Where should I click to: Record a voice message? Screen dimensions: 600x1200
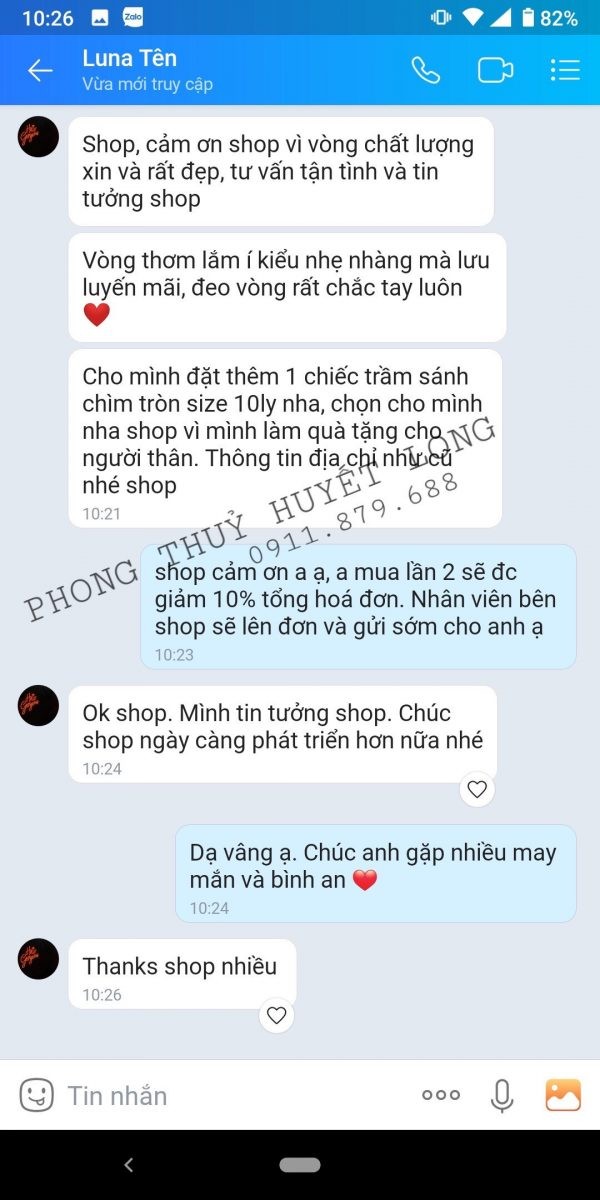coord(502,1095)
